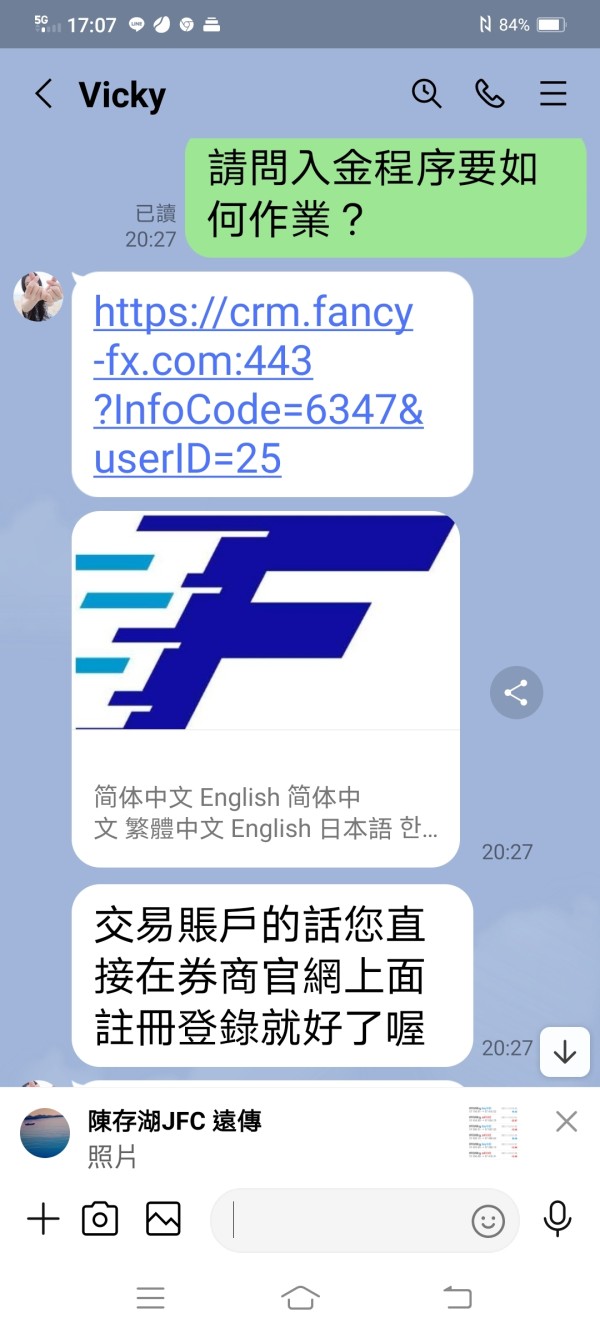Show recent apps from navigation bar
This screenshot has height=1333, width=600.
pyautogui.click(x=150, y=1298)
